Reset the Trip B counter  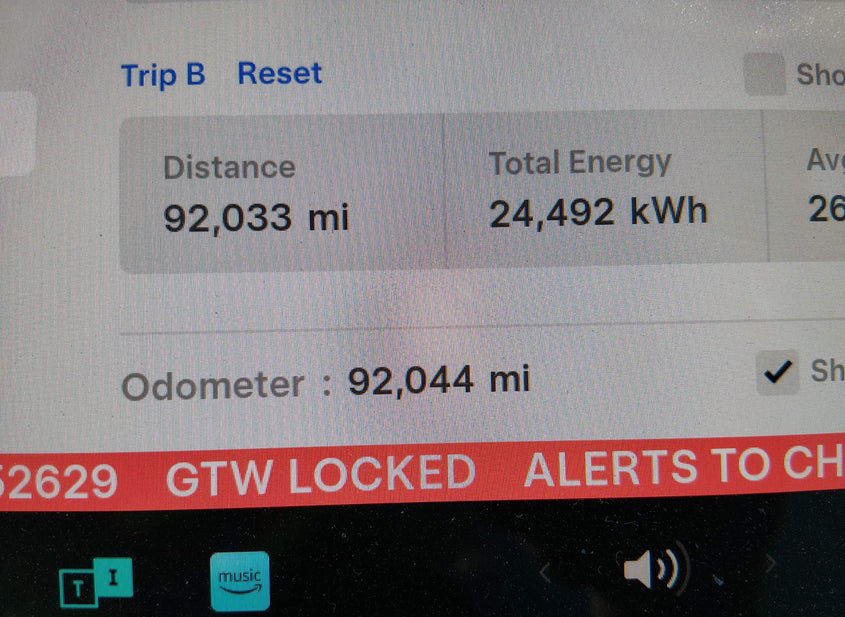[279, 74]
